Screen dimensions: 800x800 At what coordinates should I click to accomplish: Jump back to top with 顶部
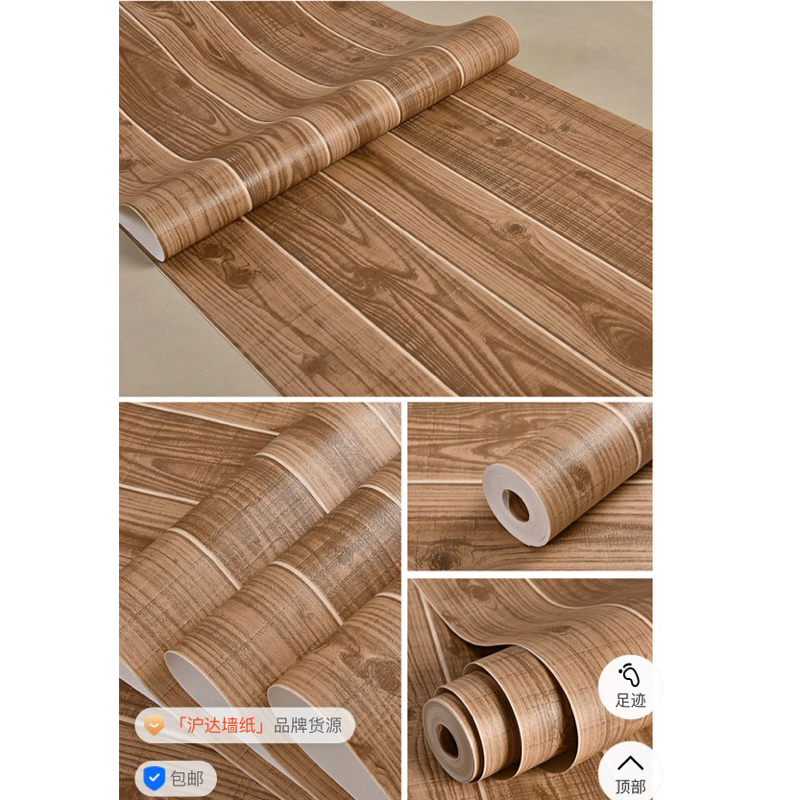(x=630, y=772)
